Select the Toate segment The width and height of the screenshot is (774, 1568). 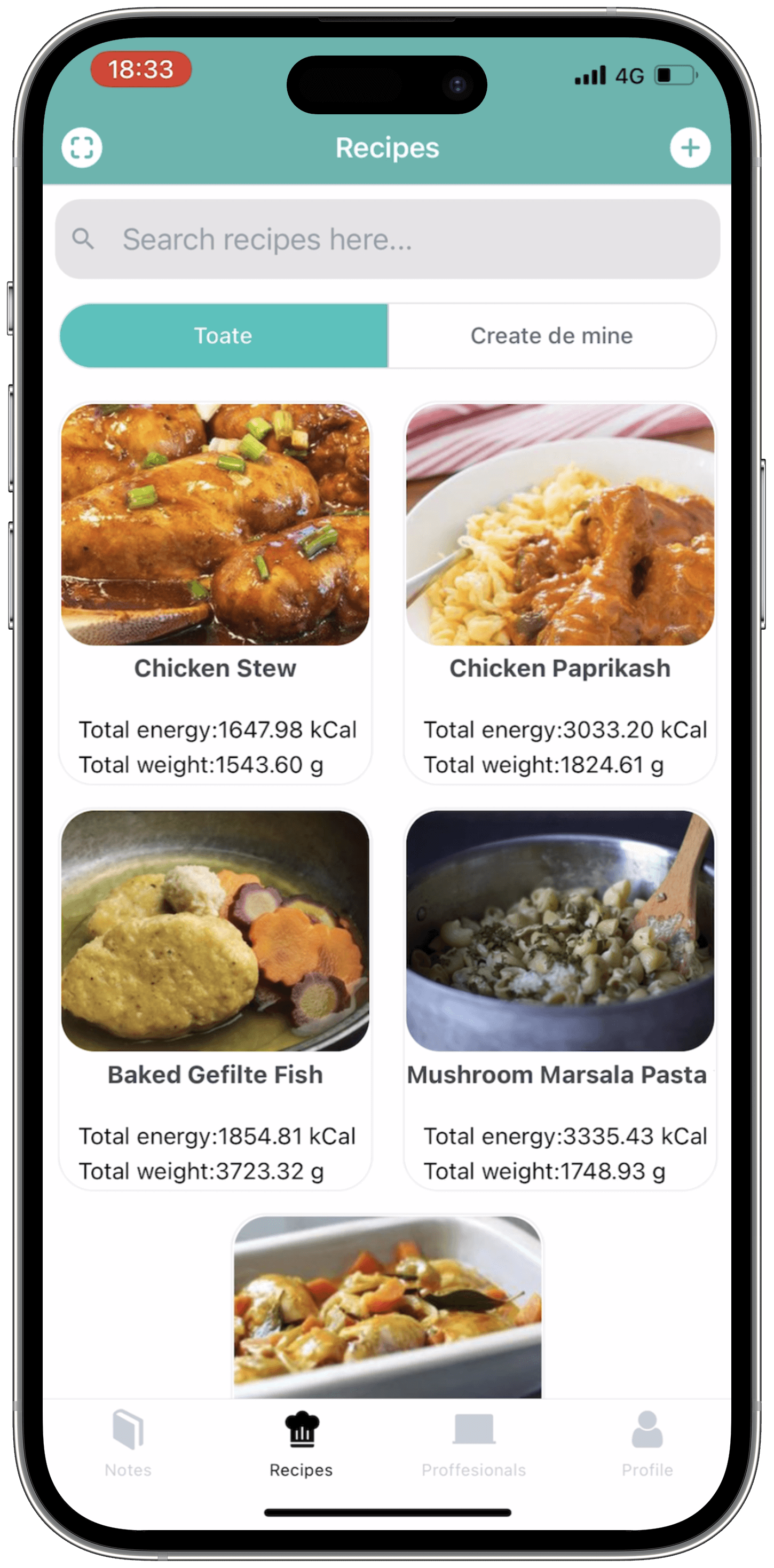(223, 335)
